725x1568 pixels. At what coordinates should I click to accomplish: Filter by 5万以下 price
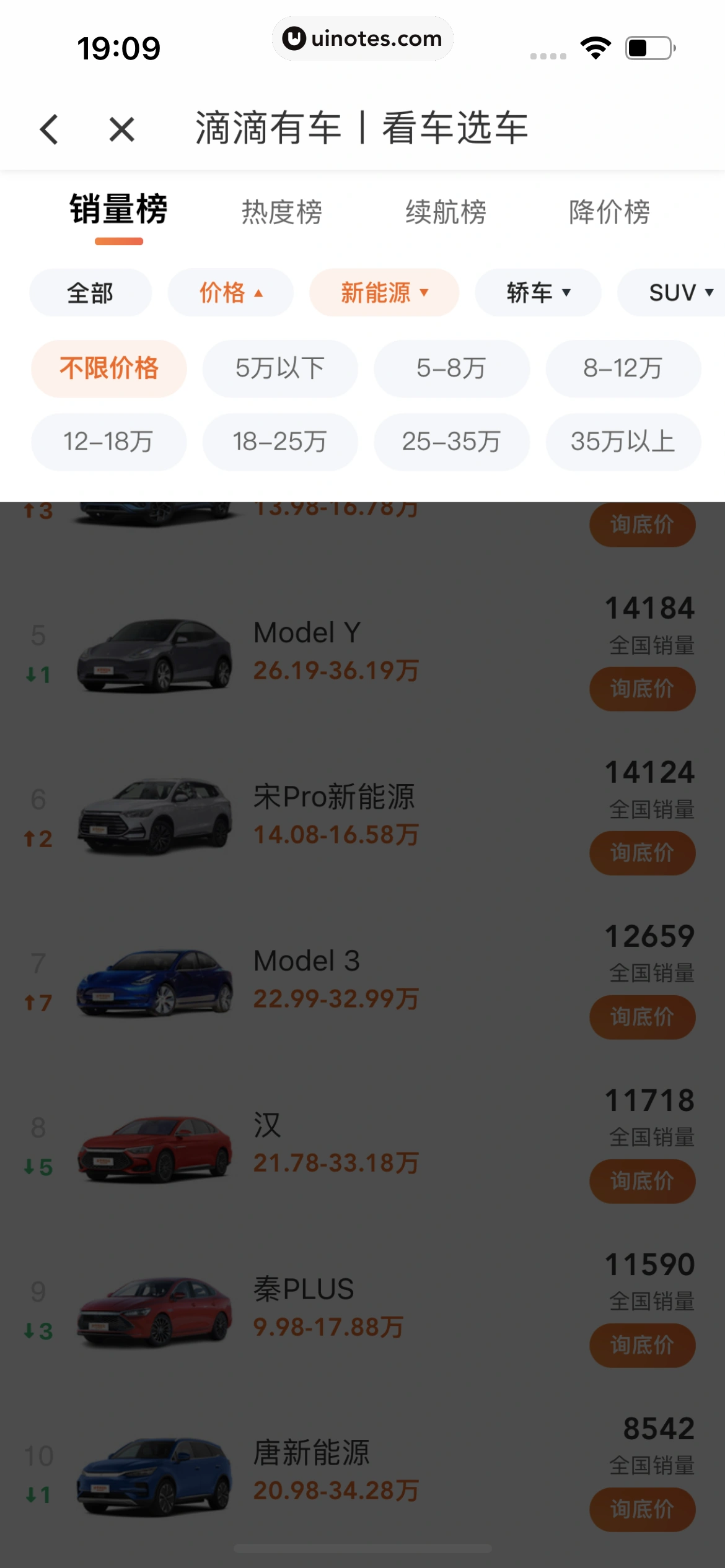coord(280,368)
